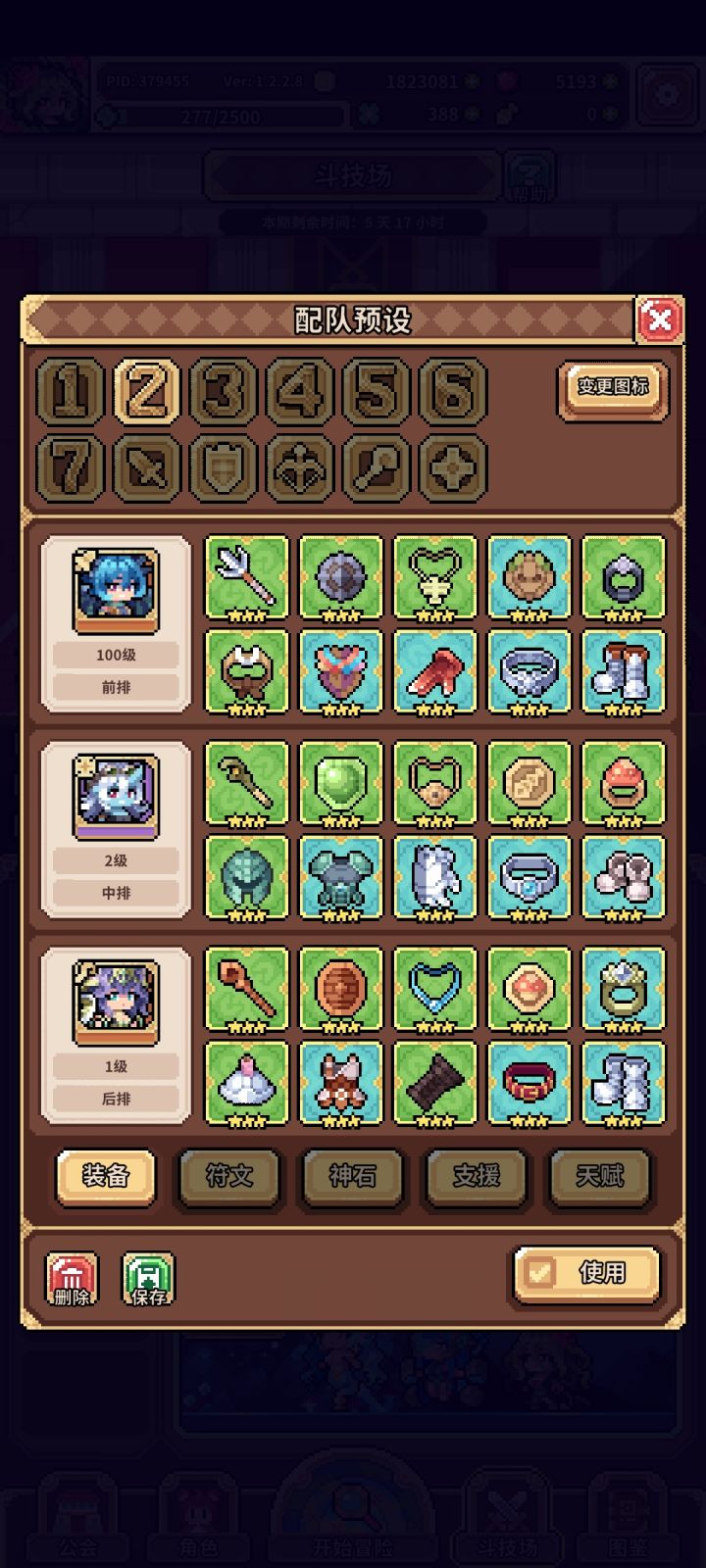
Task: Inspect the front-row hero's trident weapon
Action: click(246, 578)
